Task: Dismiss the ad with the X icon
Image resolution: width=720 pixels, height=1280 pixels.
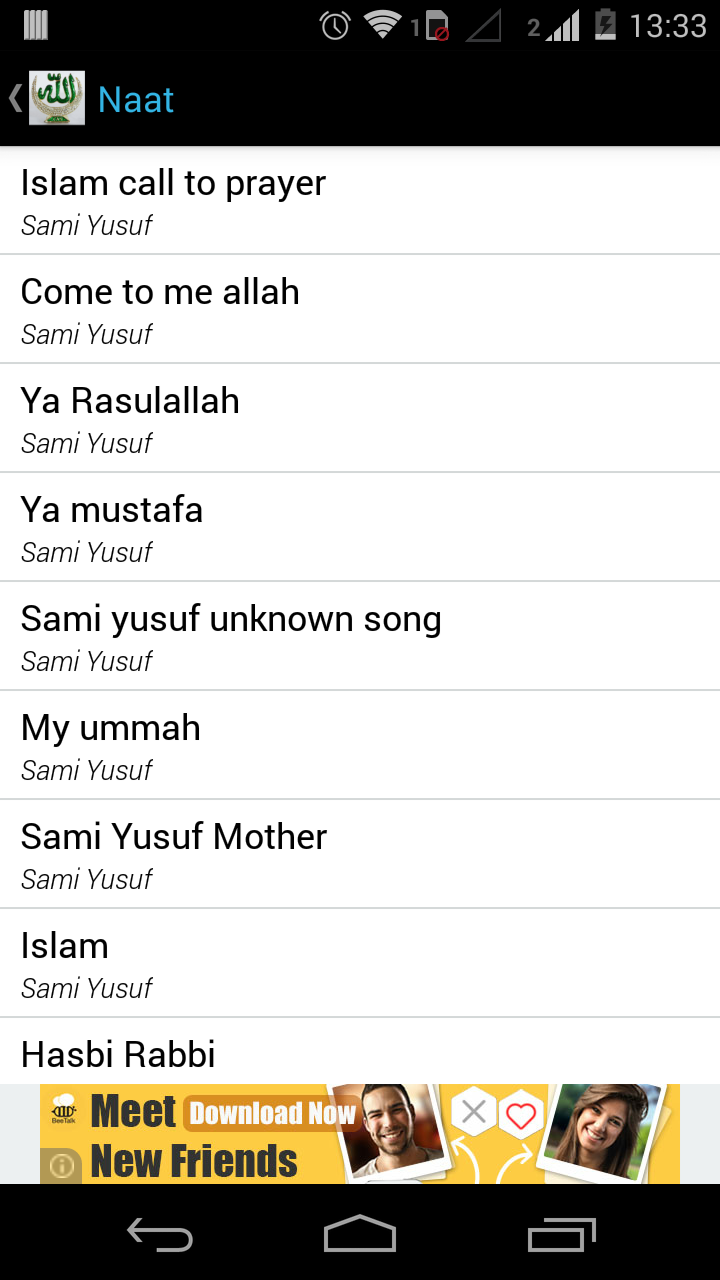Action: click(x=474, y=1110)
